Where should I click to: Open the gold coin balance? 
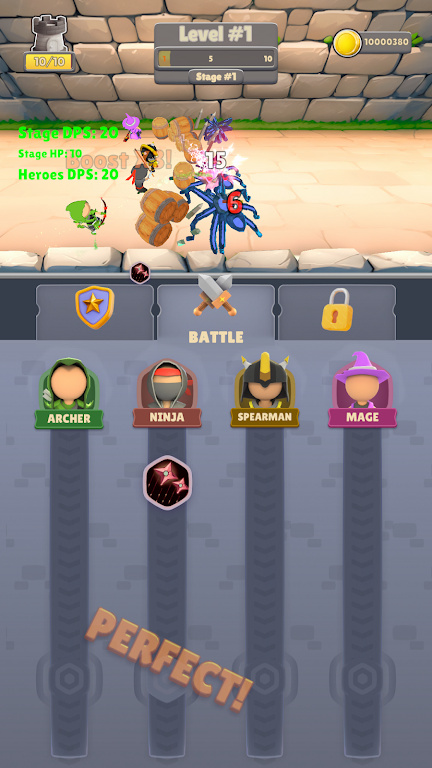point(373,43)
